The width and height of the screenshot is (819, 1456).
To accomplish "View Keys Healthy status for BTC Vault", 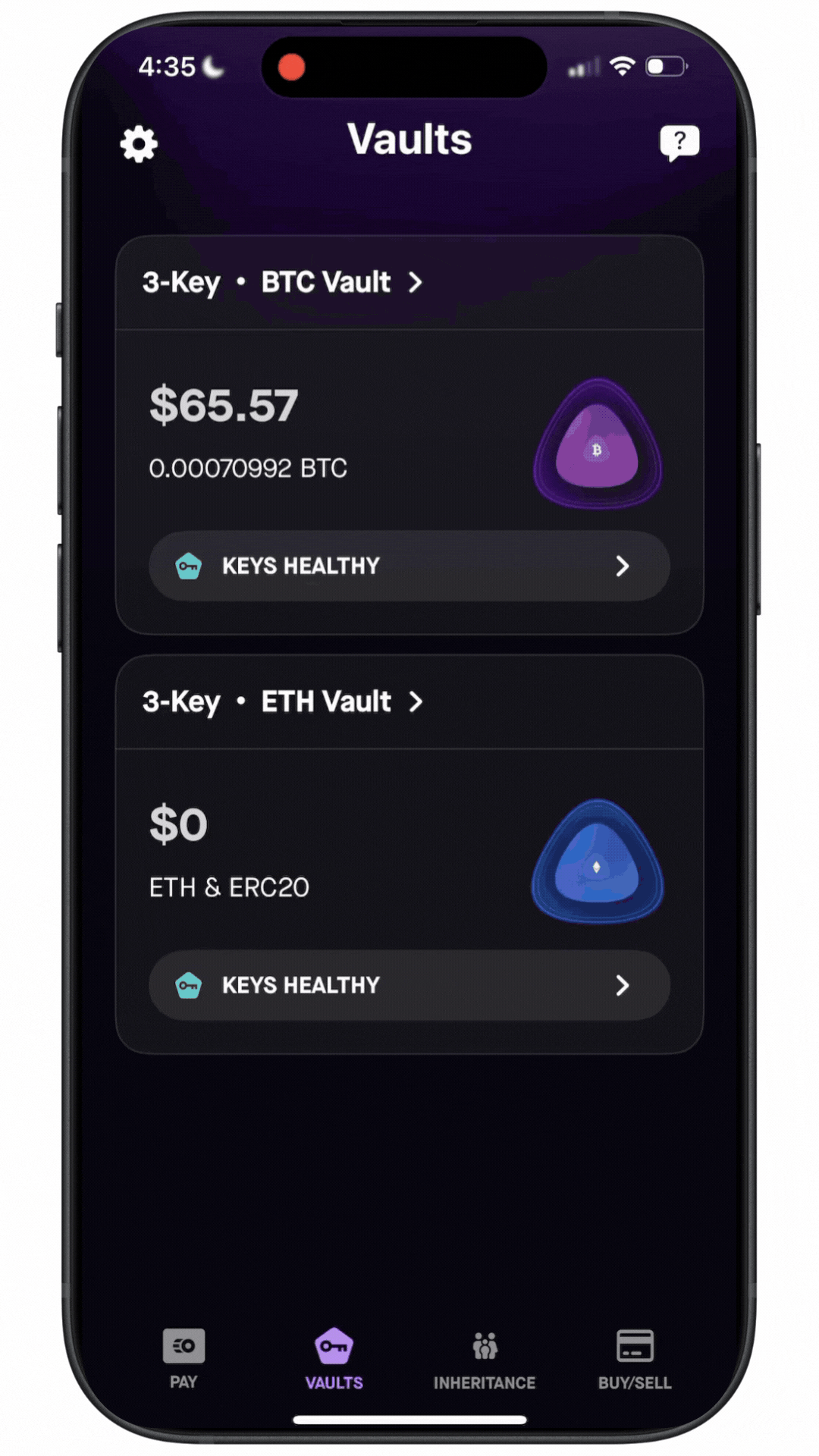I will (x=409, y=566).
